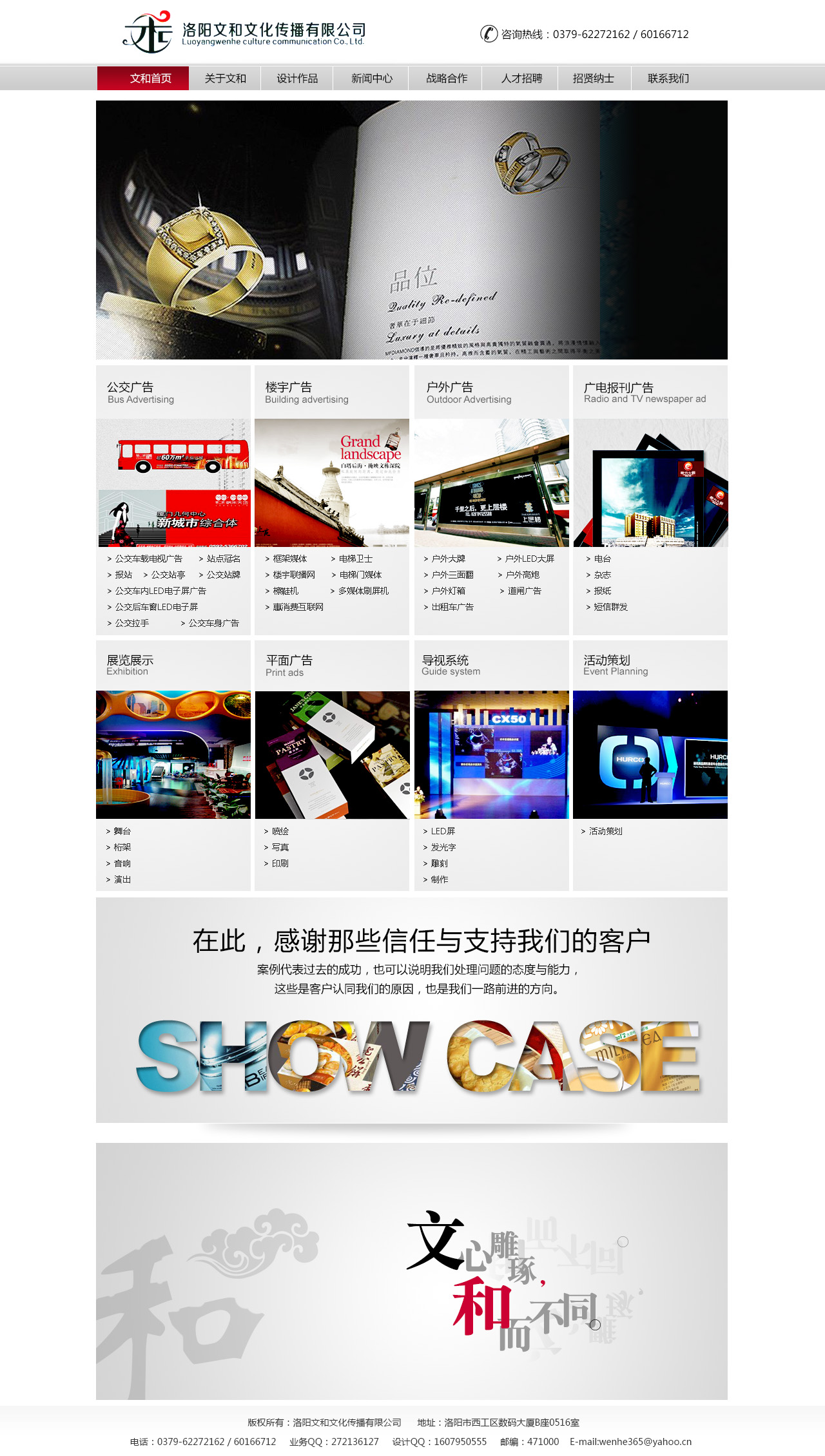825x1456 pixels.
Task: Open the 联系我们 page
Action: coord(668,79)
